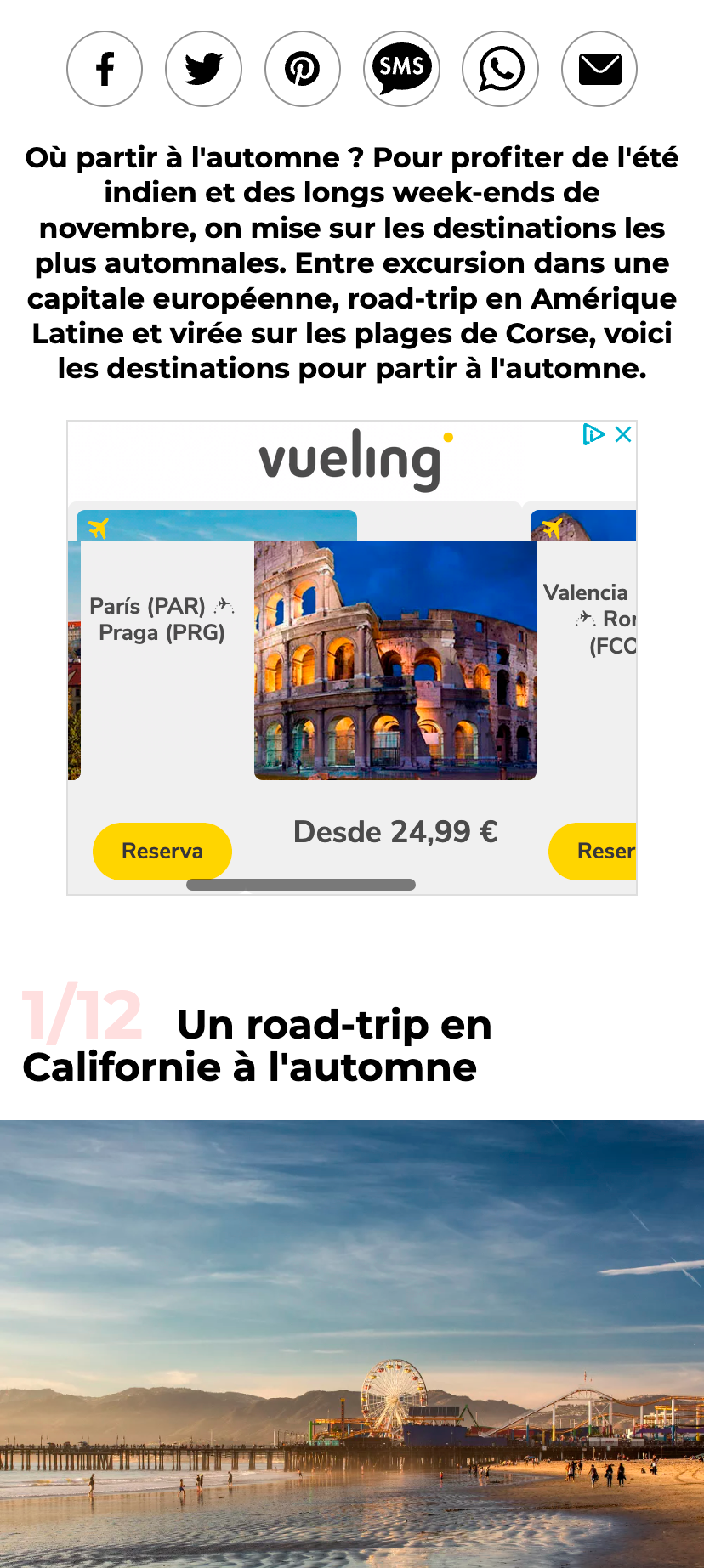The image size is (704, 1568).
Task: Close the Vueling ad
Action: [x=623, y=434]
